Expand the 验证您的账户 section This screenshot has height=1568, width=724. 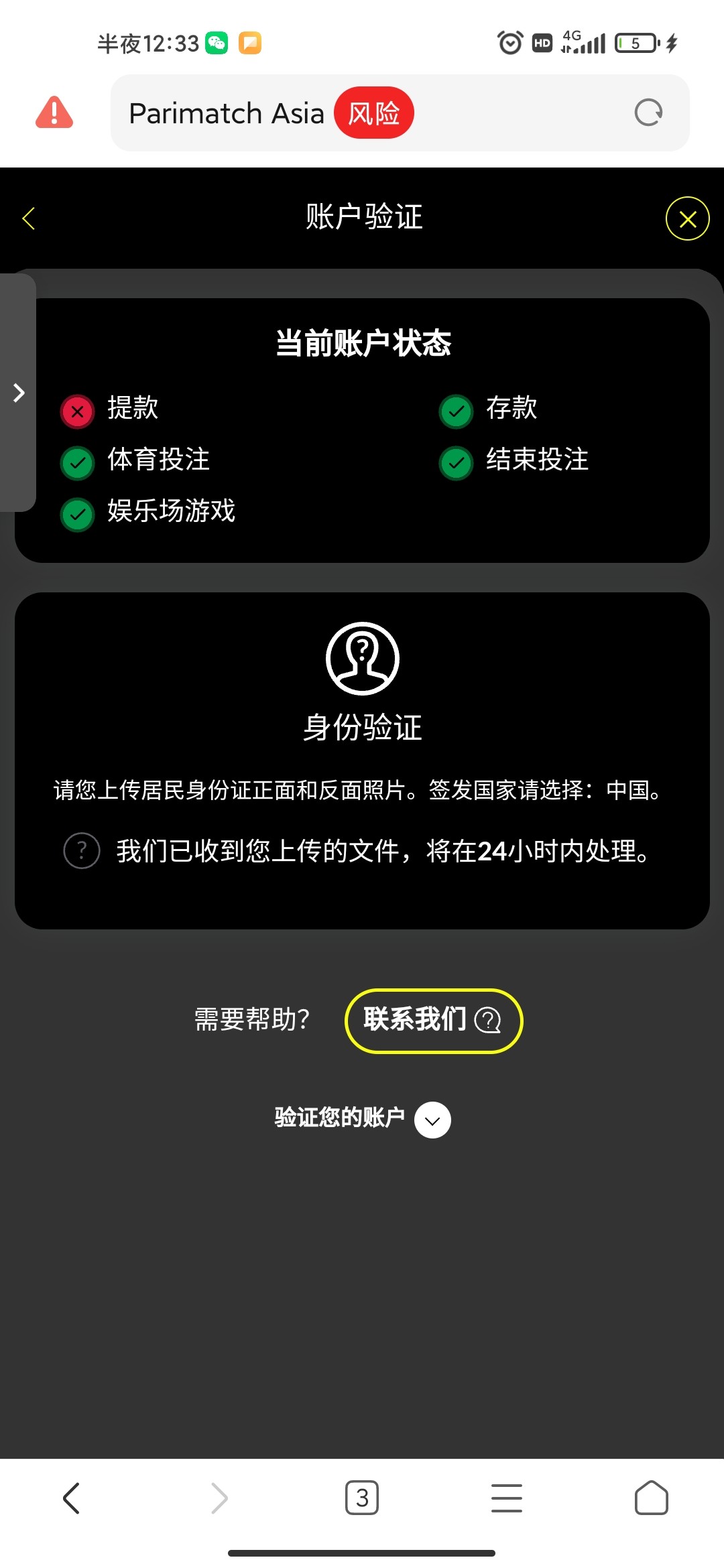pos(432,1120)
